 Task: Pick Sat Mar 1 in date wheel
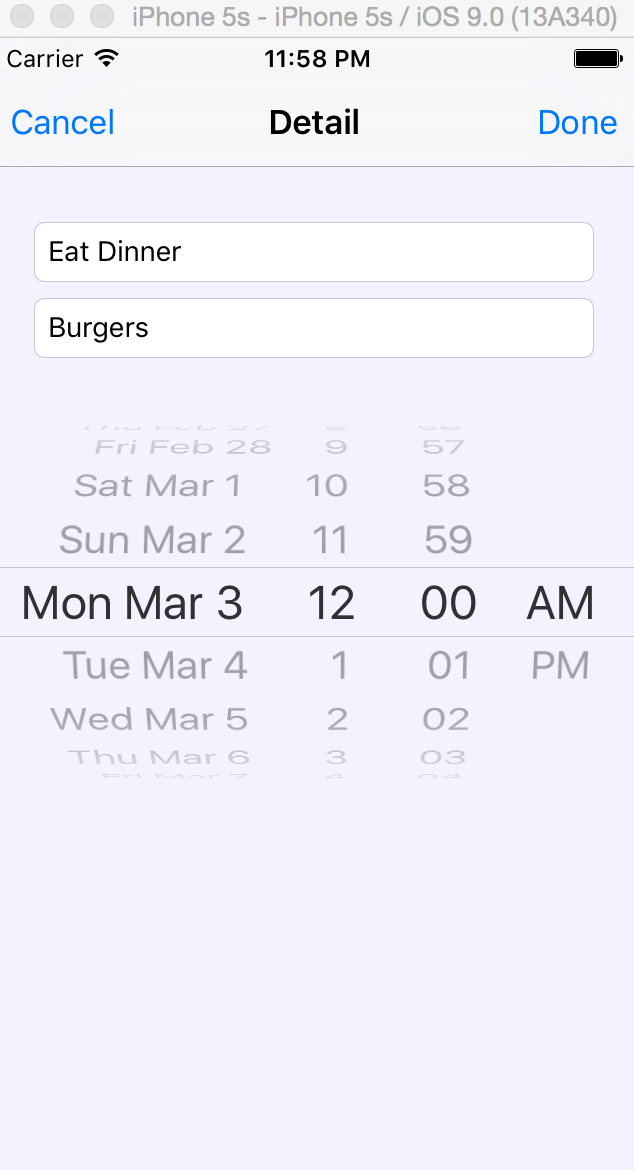point(158,486)
